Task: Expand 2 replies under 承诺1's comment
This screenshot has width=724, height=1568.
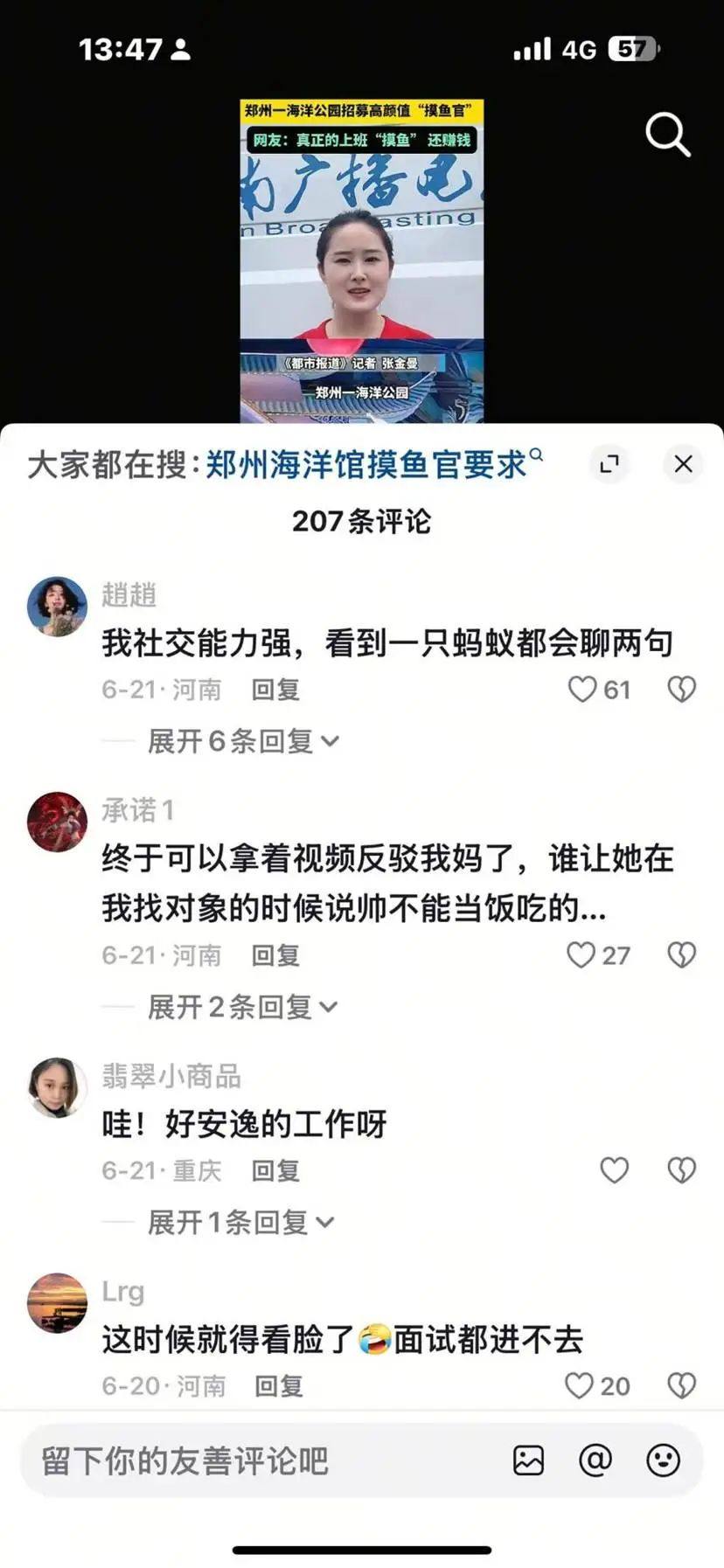Action: [242, 1008]
